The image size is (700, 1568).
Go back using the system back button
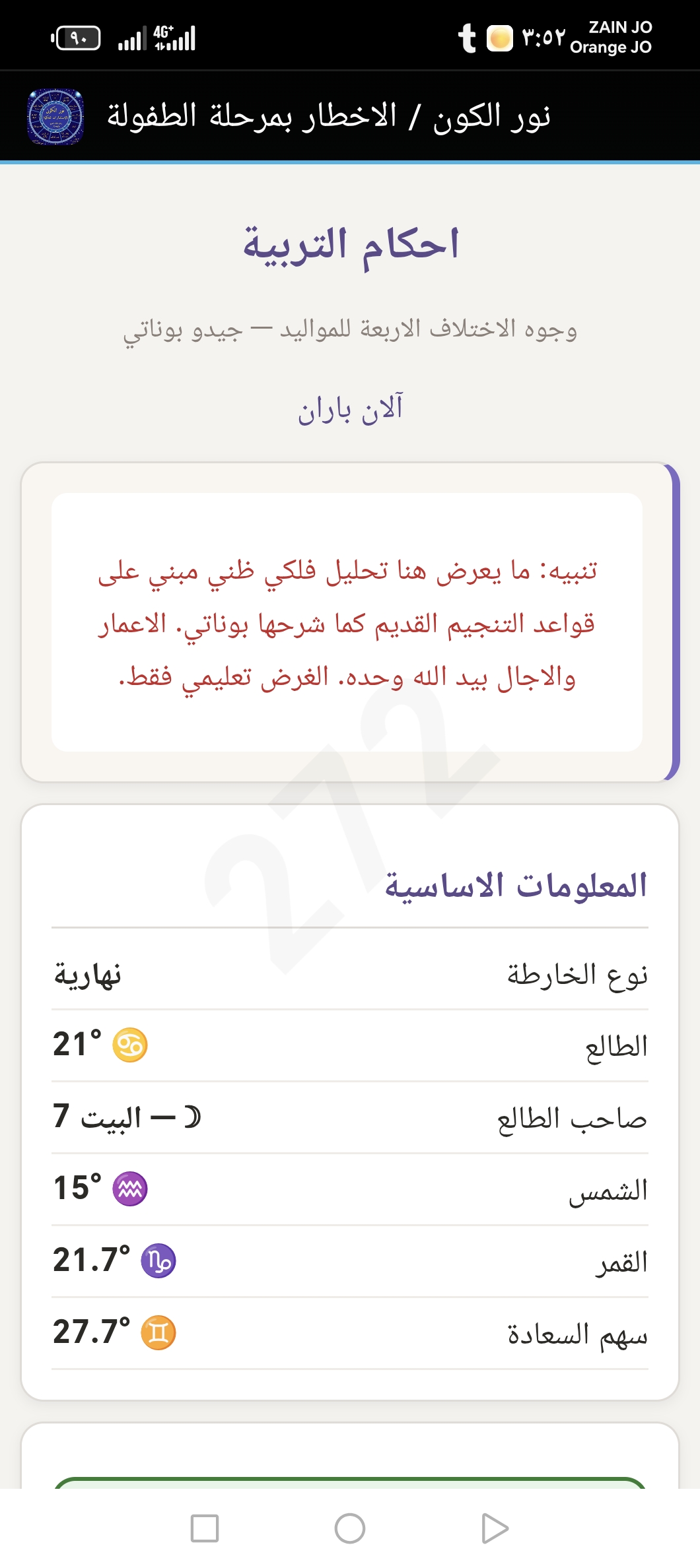pos(495,1528)
